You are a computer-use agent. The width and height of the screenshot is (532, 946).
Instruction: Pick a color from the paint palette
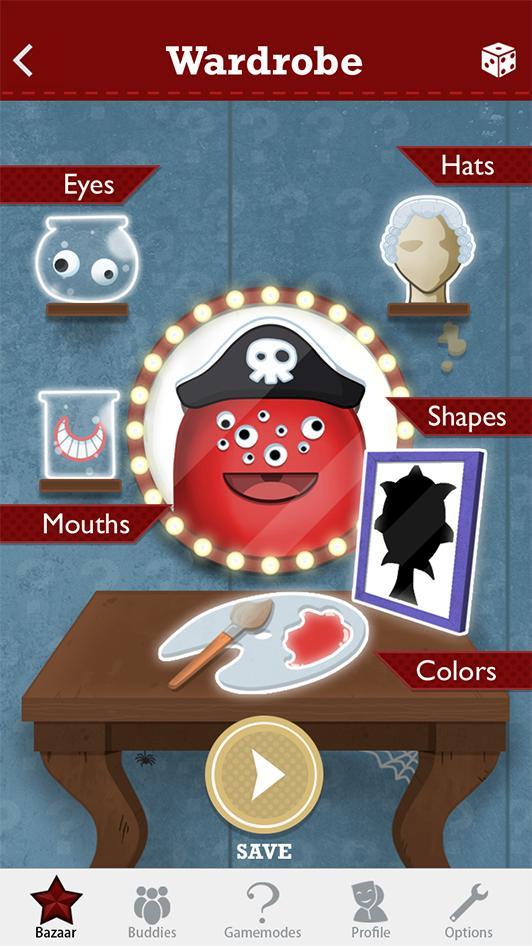(263, 641)
